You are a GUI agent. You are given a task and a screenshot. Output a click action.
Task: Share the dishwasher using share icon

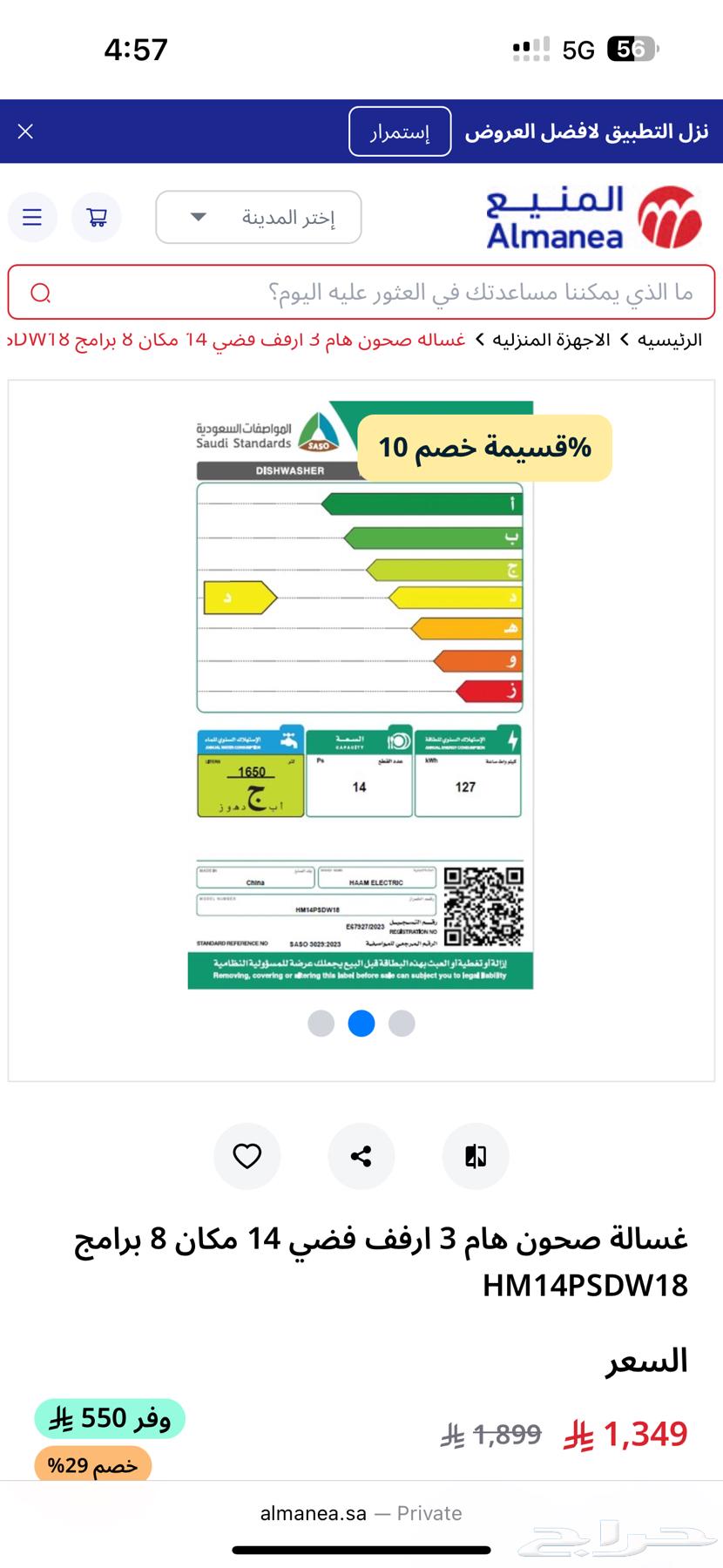click(361, 1156)
